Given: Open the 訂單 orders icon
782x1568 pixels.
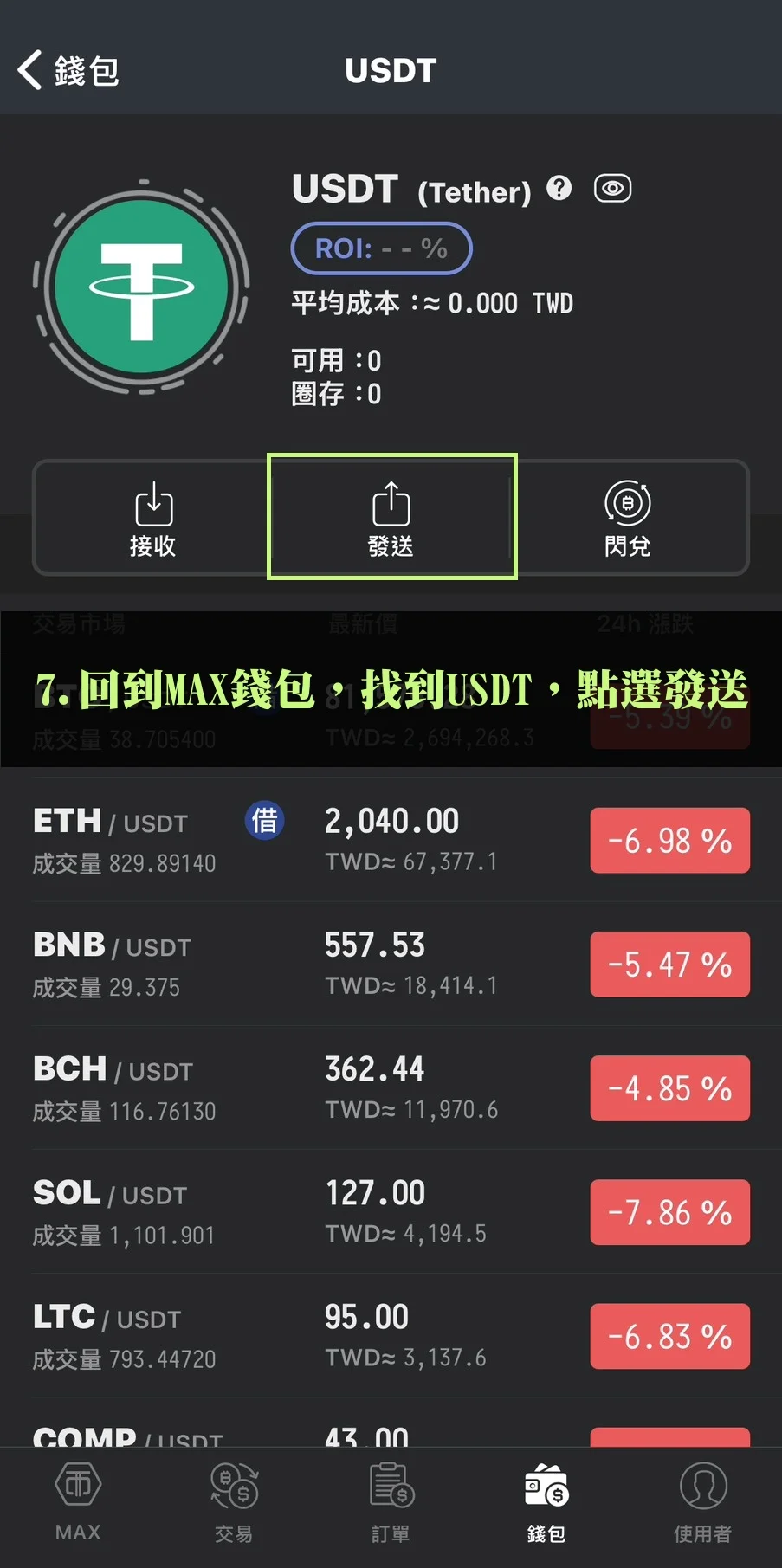Looking at the screenshot, I should (x=390, y=1496).
